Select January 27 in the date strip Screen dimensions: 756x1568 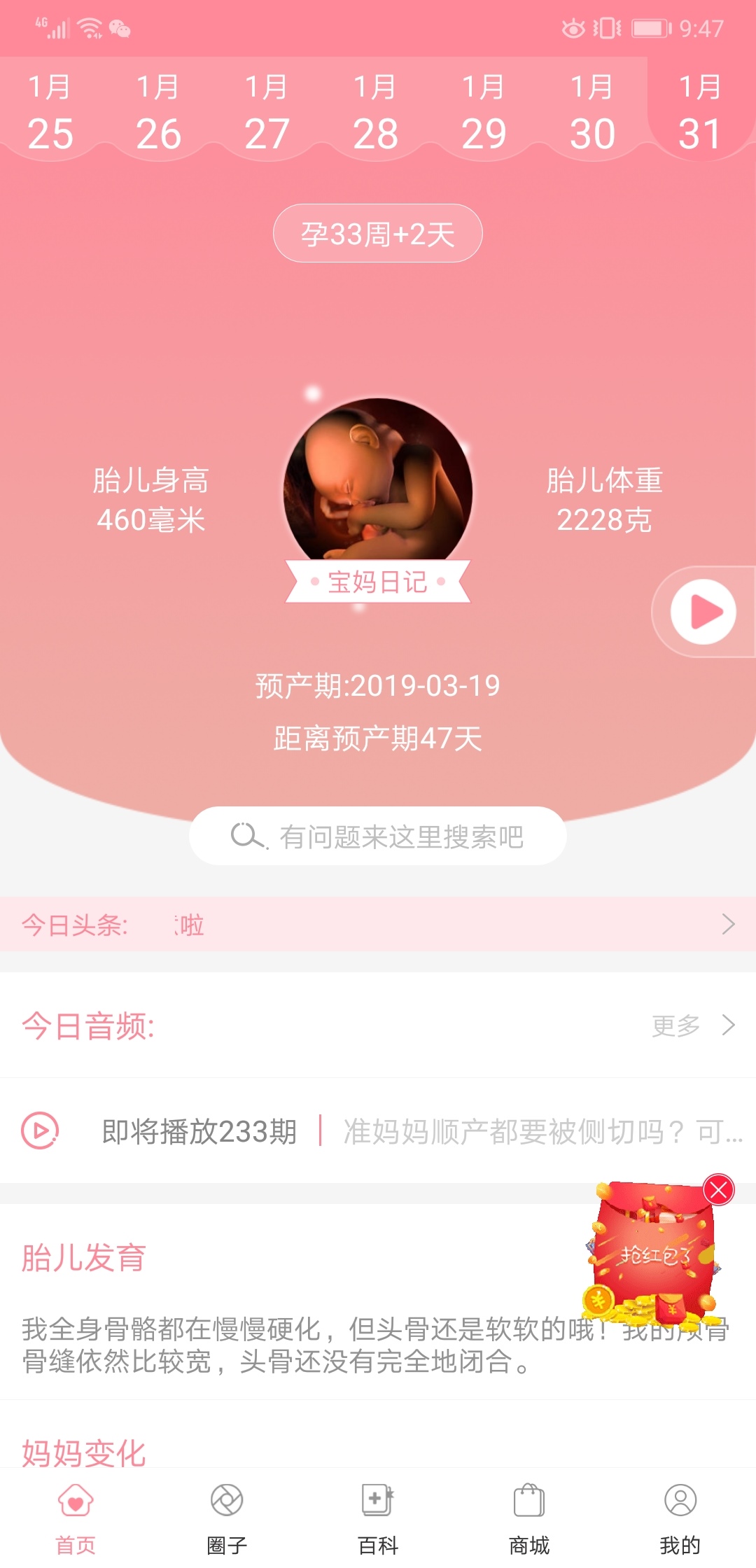[267, 112]
